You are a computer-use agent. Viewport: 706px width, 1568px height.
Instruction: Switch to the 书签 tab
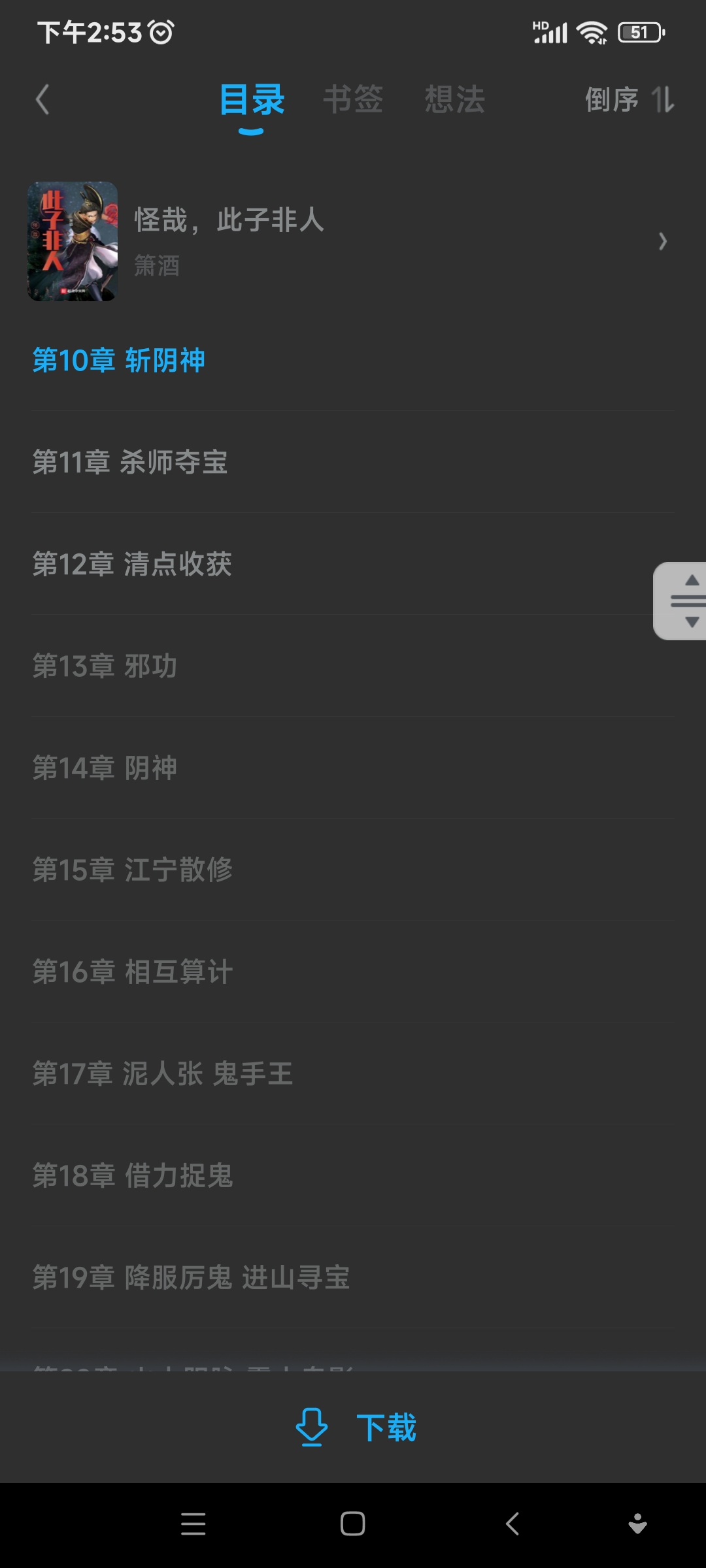[353, 100]
